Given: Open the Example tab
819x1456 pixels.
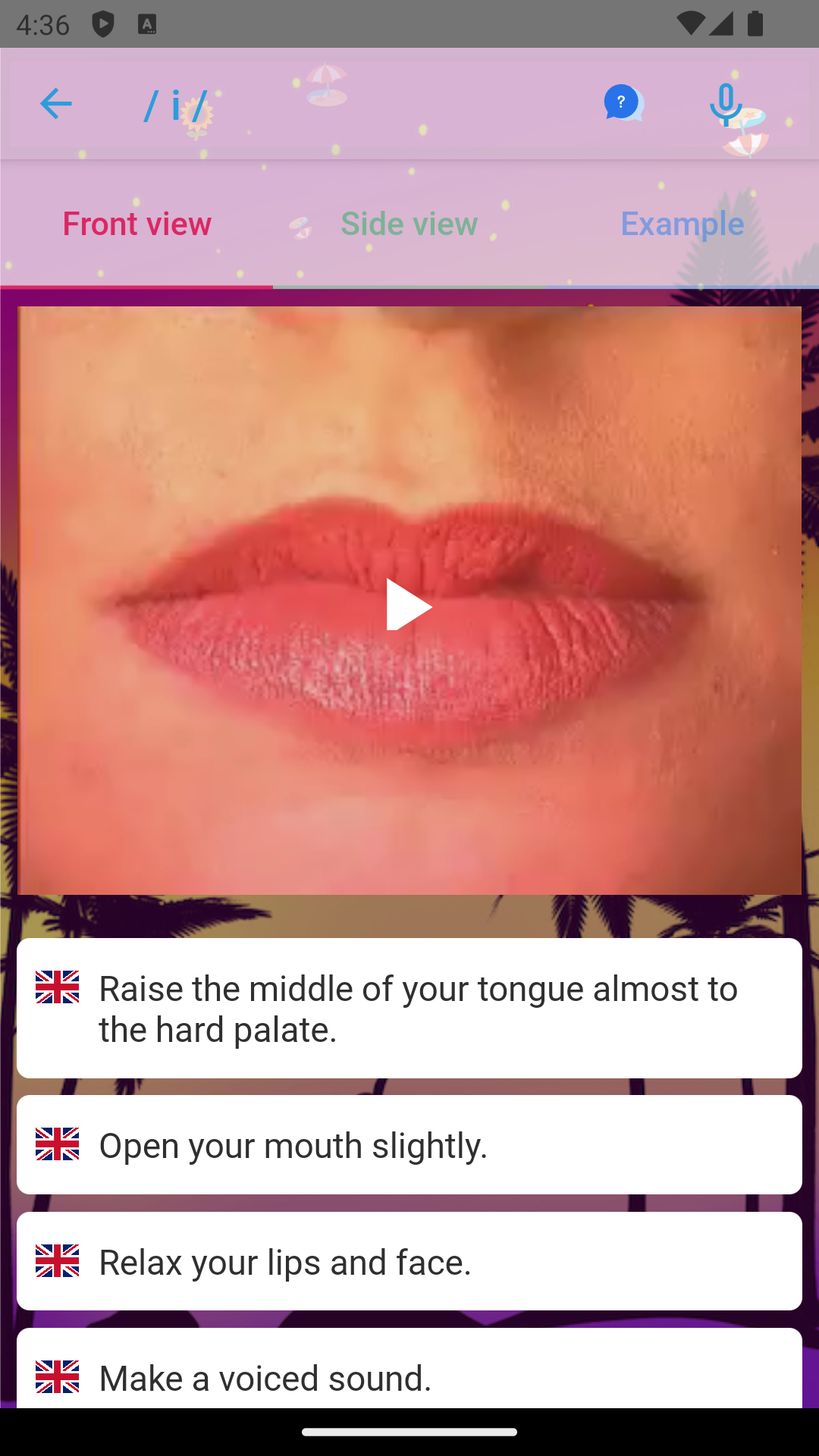Looking at the screenshot, I should [682, 224].
